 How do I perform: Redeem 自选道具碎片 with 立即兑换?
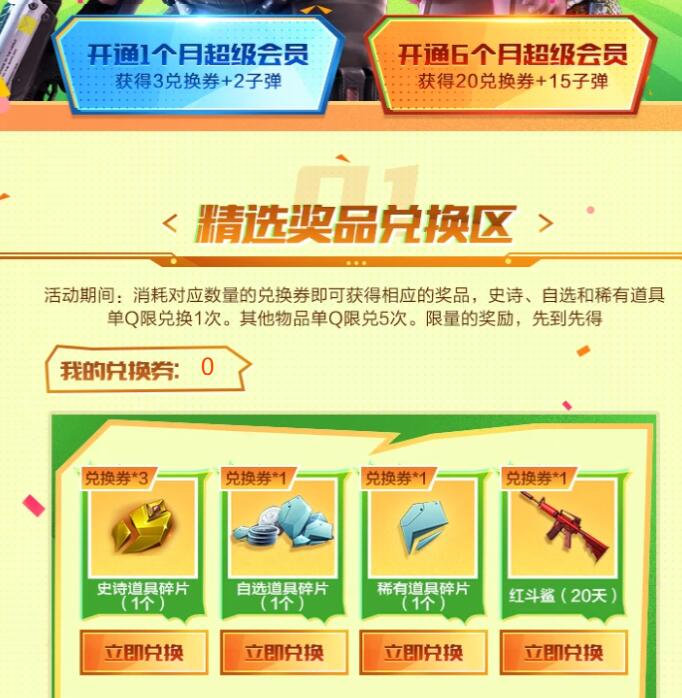[x=285, y=653]
